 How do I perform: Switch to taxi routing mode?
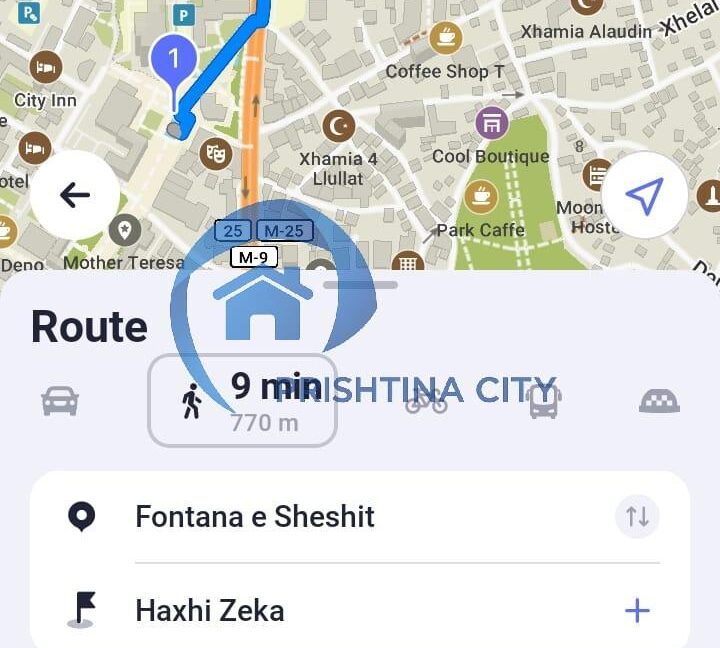pyautogui.click(x=659, y=402)
